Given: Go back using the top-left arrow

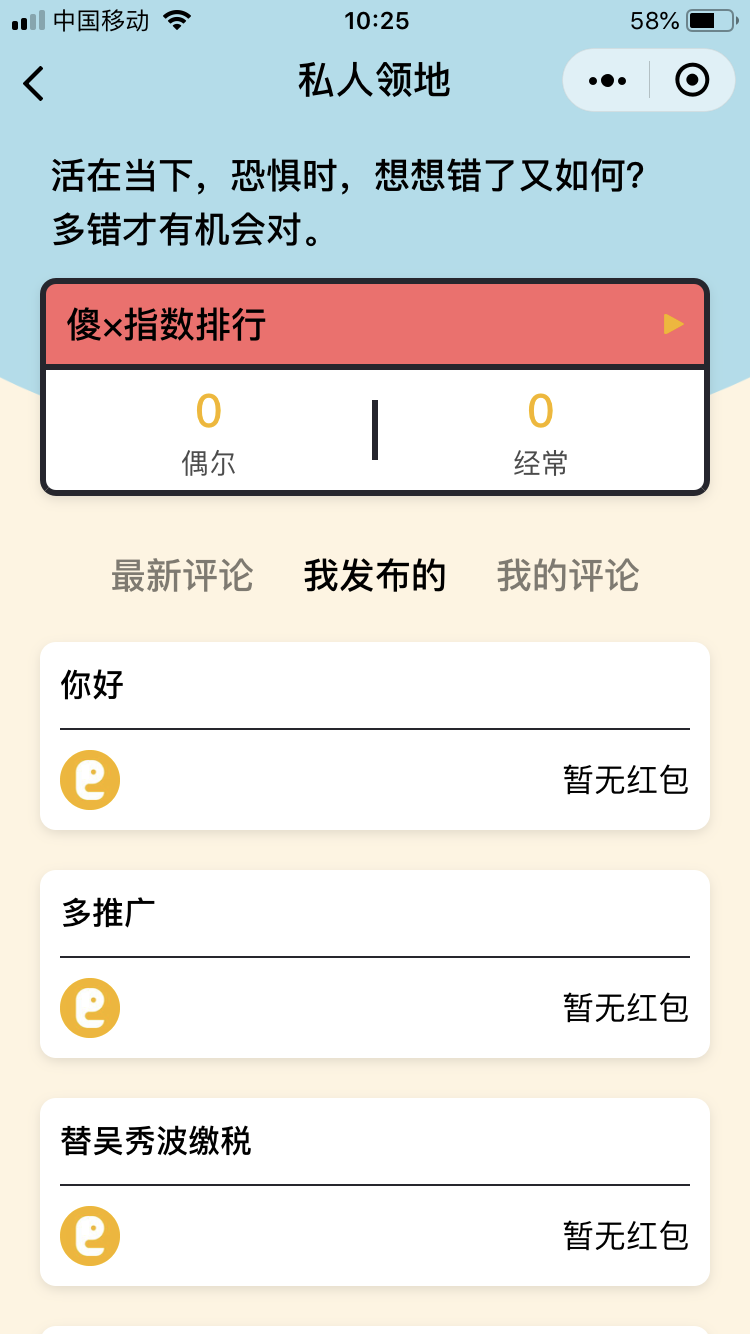Looking at the screenshot, I should (x=34, y=83).
